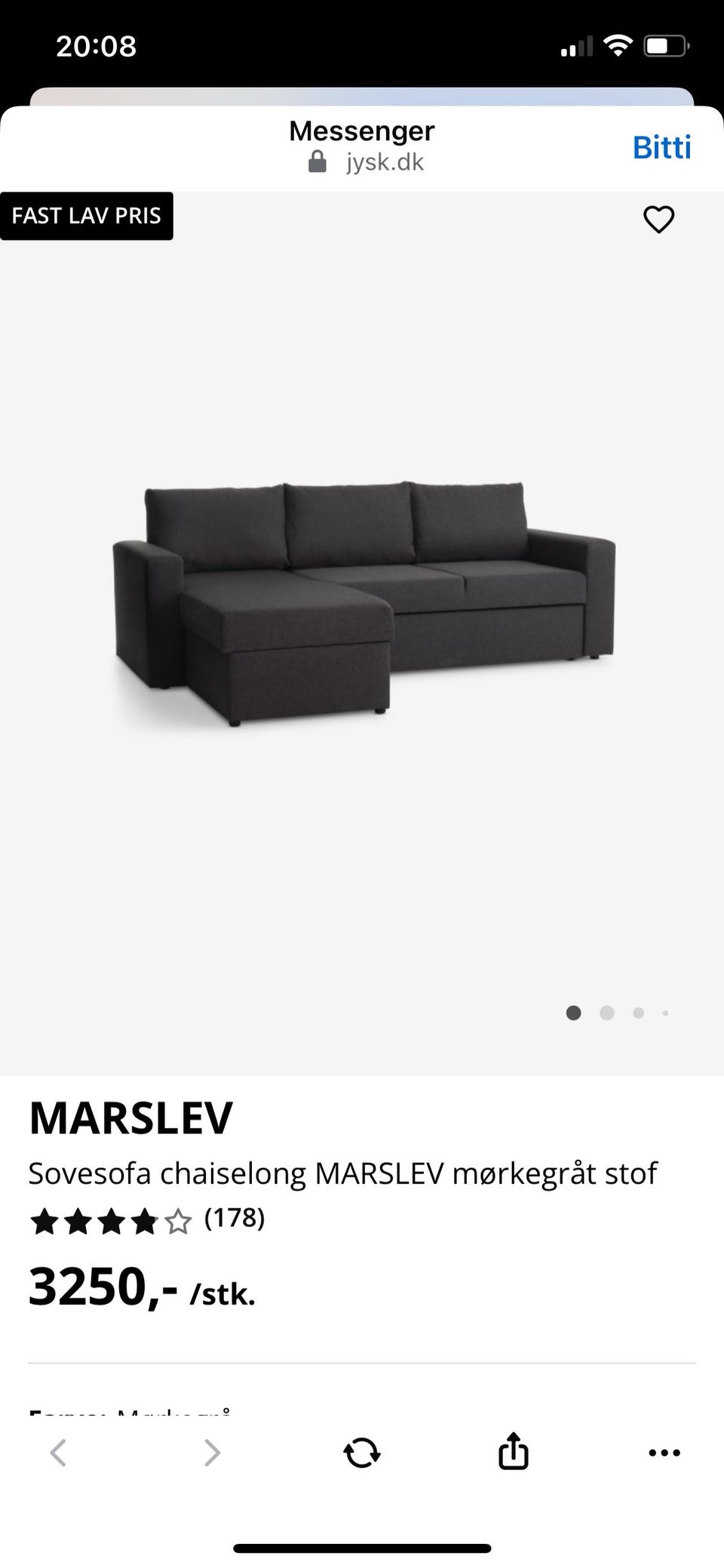Share this product page
The height and width of the screenshot is (1568, 724).
(x=513, y=1450)
